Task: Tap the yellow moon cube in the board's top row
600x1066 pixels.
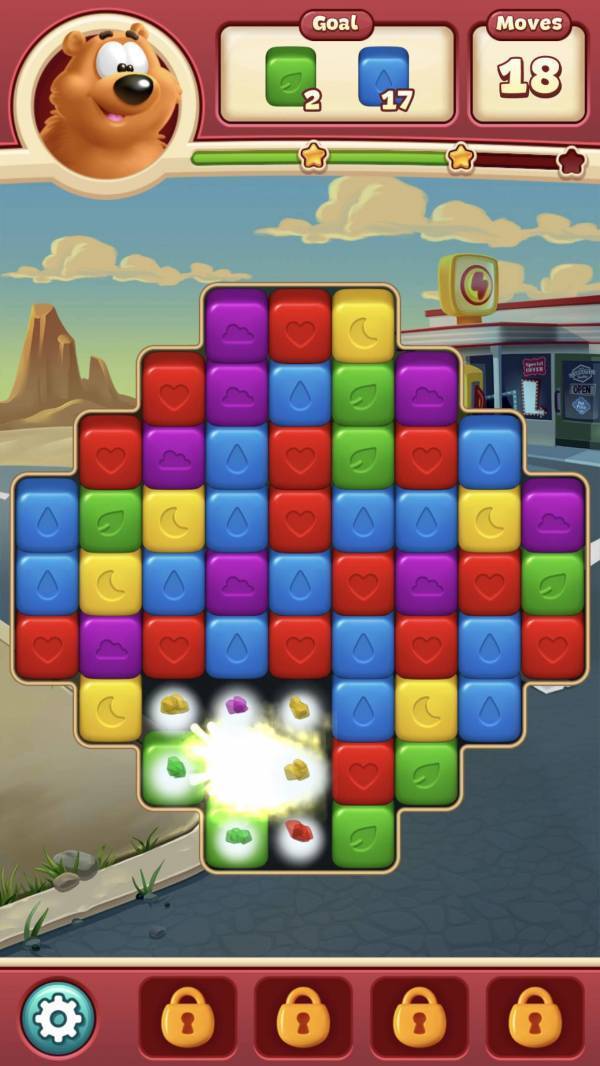Action: [363, 324]
